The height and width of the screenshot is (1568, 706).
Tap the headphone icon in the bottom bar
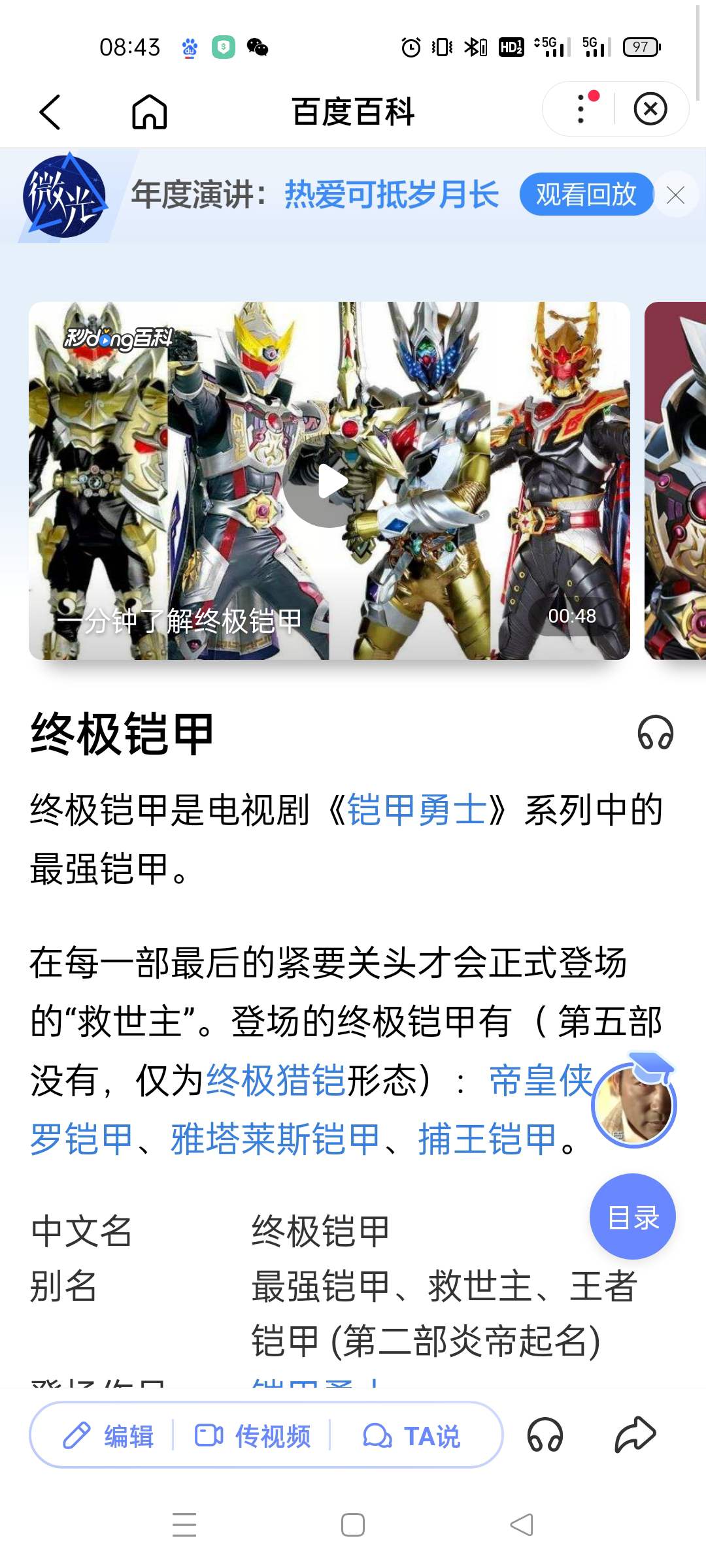(545, 1435)
